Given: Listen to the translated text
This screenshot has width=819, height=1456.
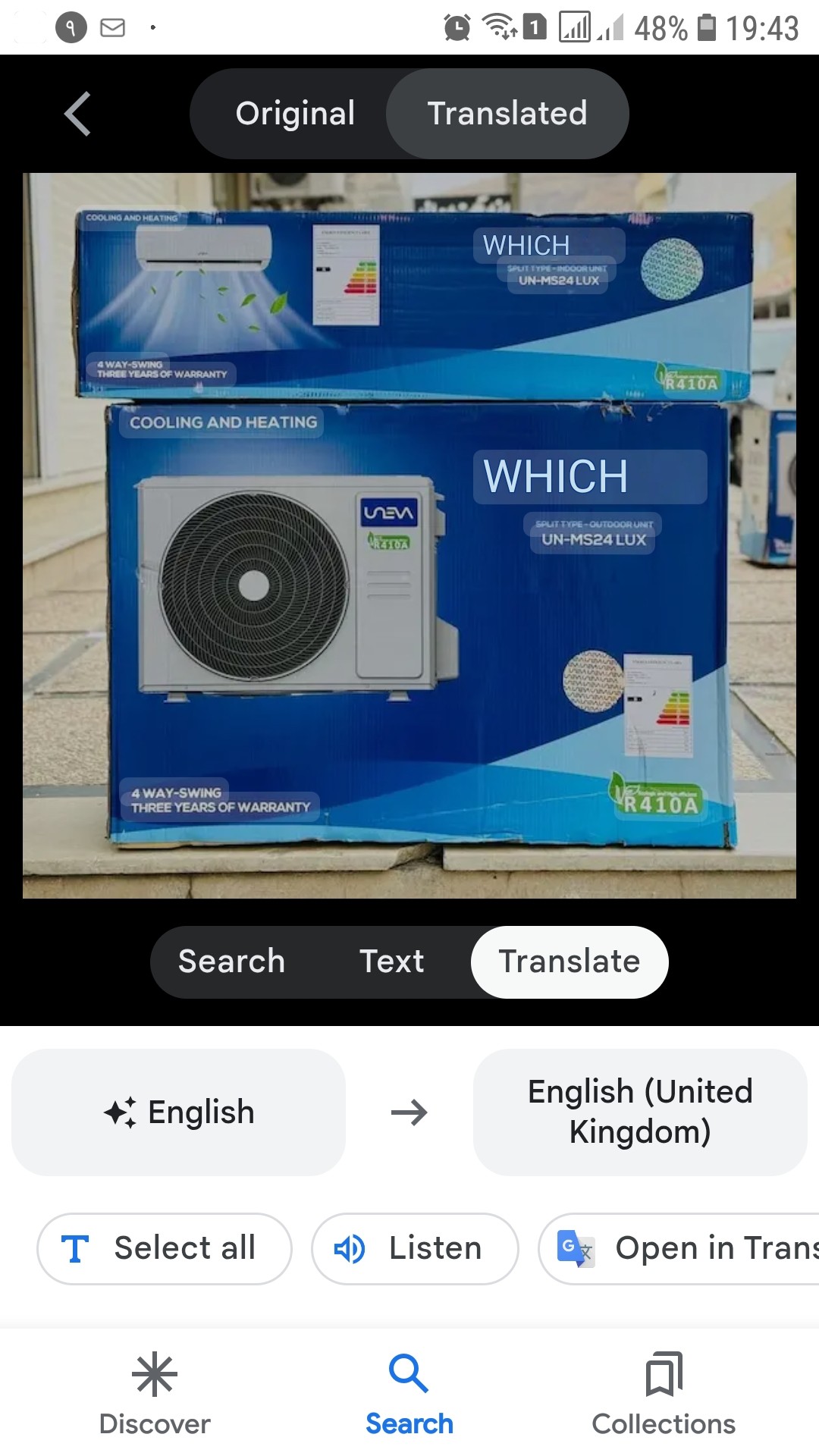Looking at the screenshot, I should coord(415,1248).
